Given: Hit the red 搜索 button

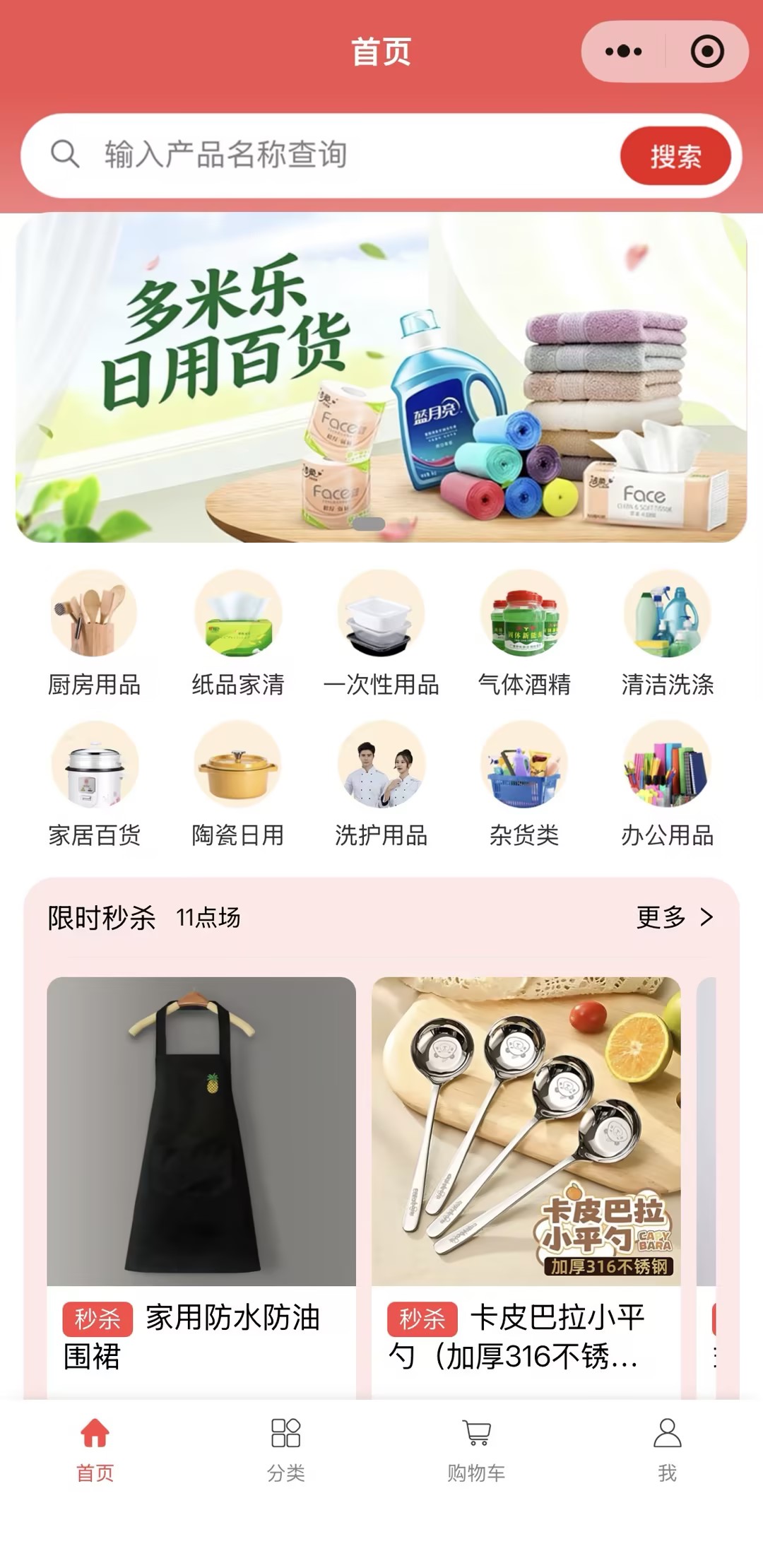Looking at the screenshot, I should (675, 156).
